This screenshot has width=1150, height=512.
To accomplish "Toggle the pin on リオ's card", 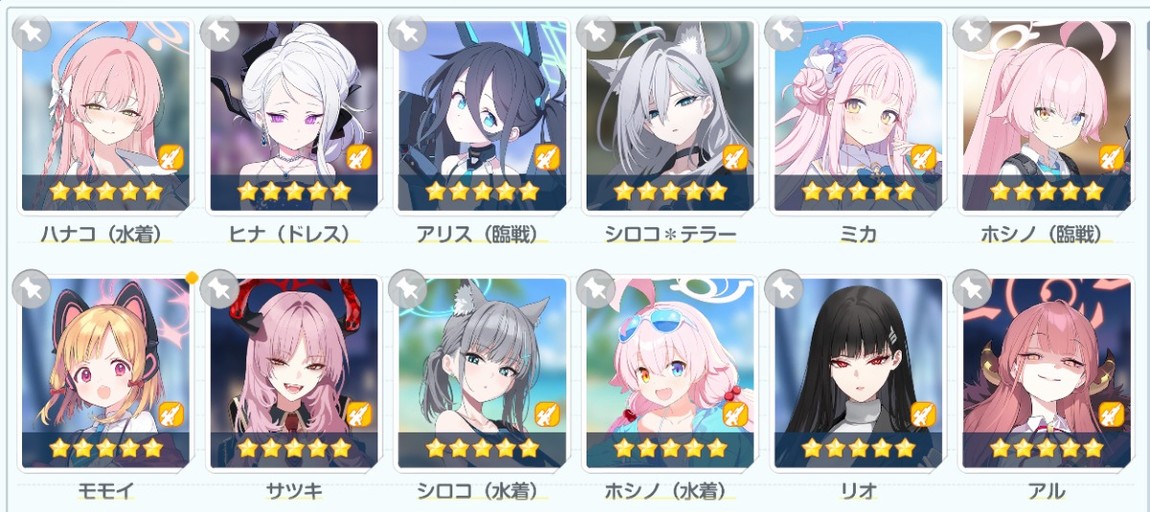I will pyautogui.click(x=783, y=289).
